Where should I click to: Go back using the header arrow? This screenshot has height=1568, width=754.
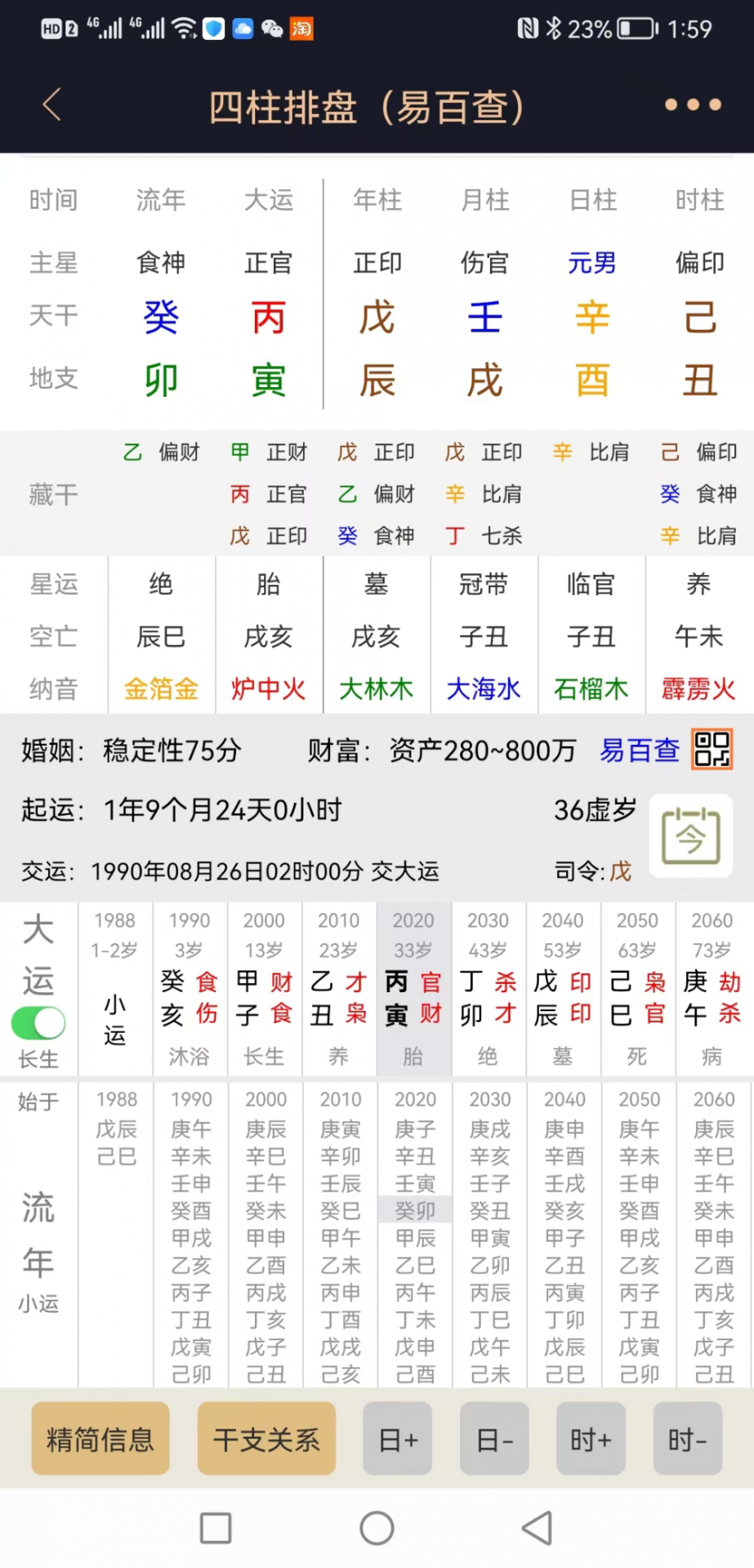pos(52,105)
